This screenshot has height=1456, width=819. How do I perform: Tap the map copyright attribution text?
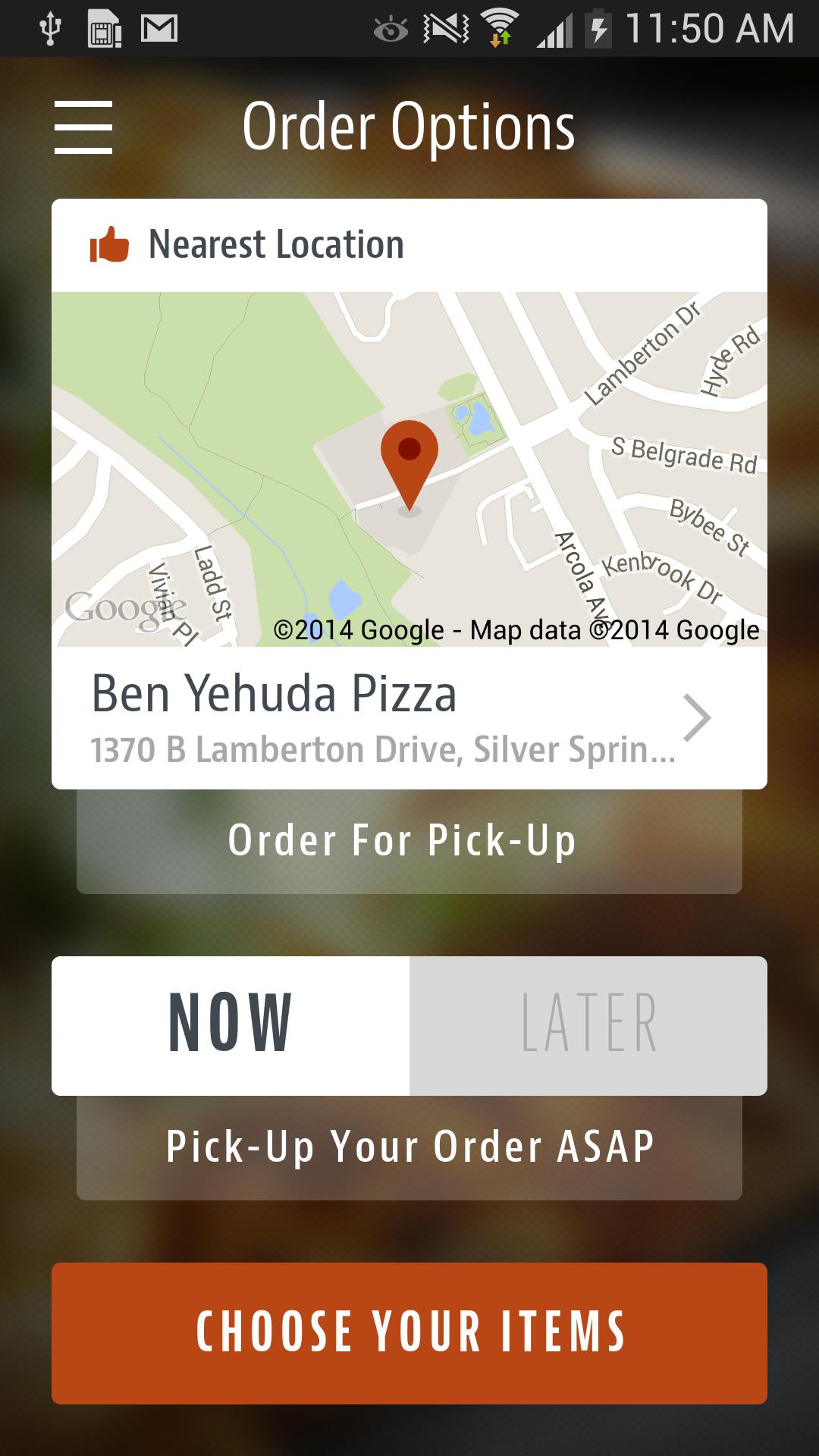[x=516, y=628]
